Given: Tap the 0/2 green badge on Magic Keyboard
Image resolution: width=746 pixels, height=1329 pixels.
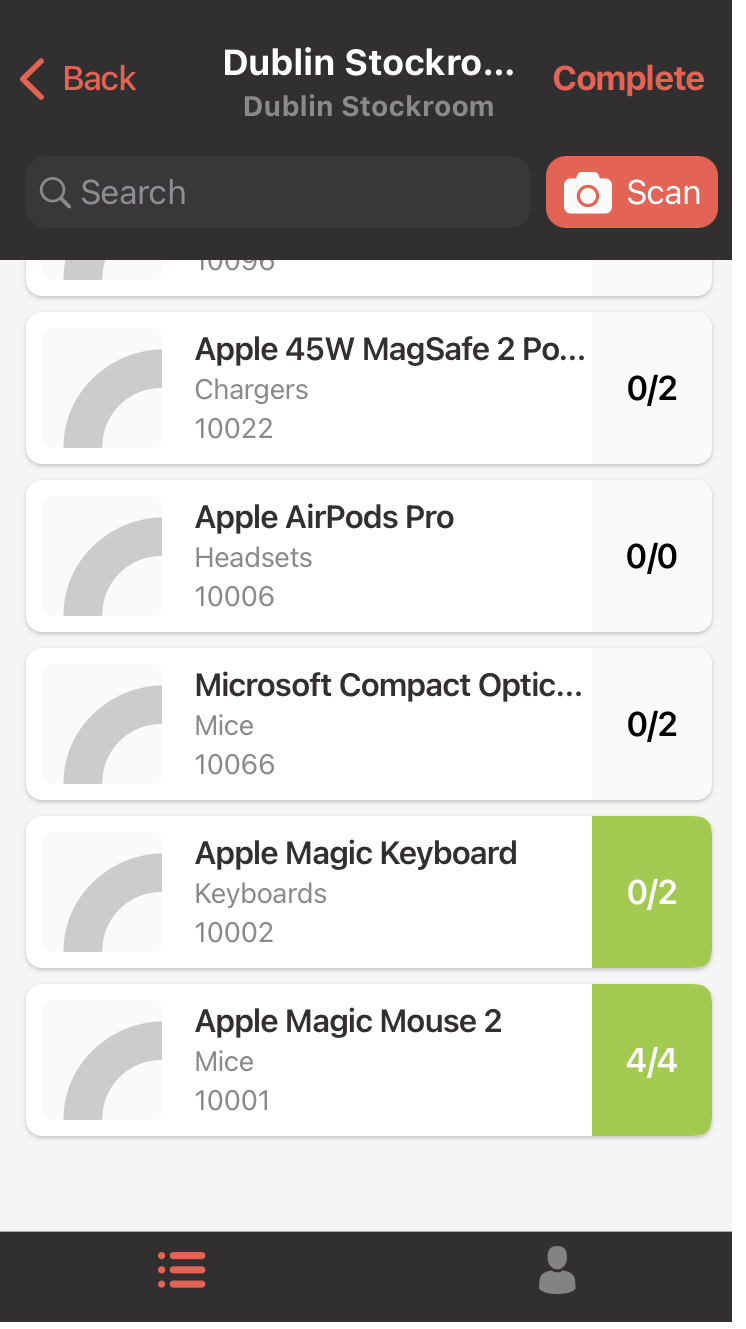Looking at the screenshot, I should coord(652,892).
